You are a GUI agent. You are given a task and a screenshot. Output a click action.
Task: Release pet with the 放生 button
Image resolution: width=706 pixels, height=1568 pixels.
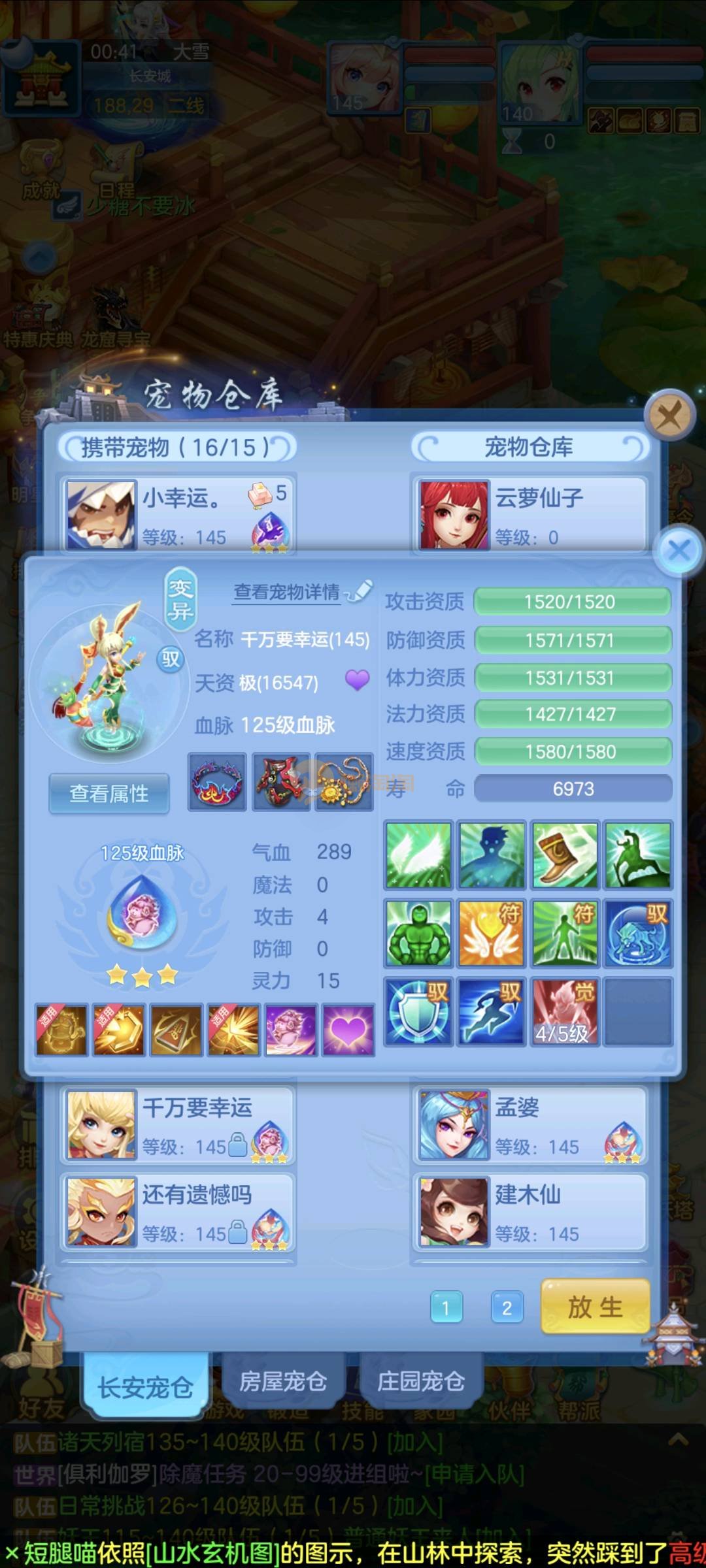pos(595,1307)
